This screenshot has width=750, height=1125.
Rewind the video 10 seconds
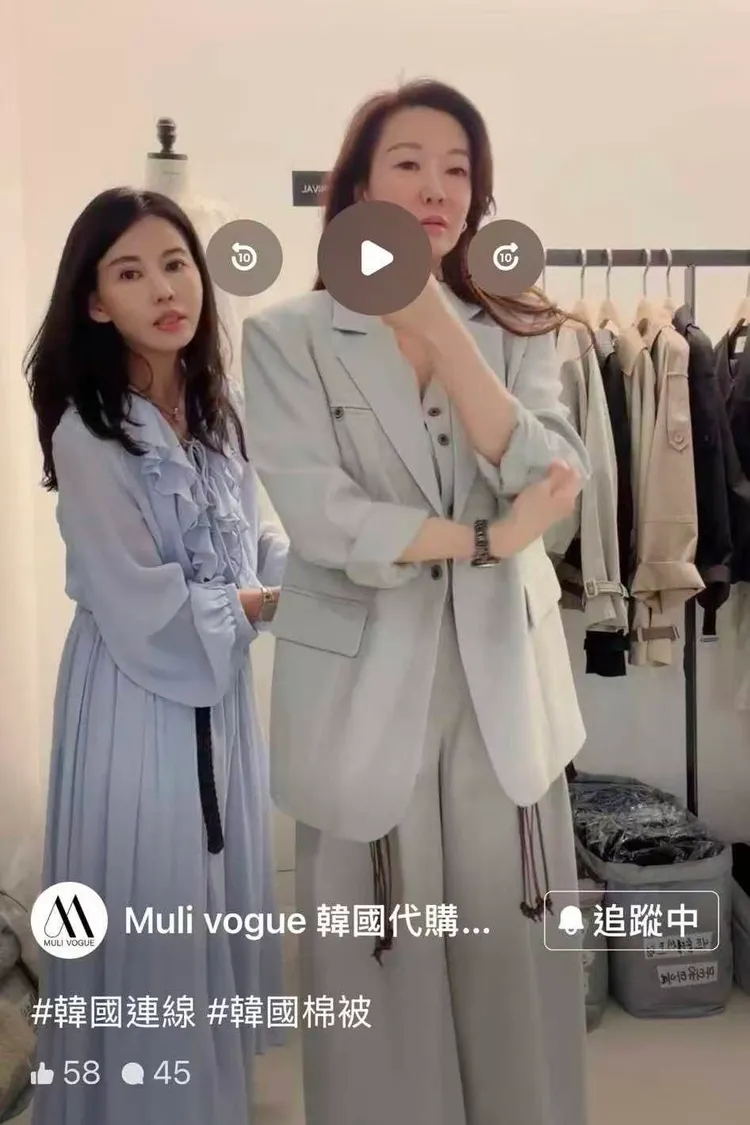click(x=244, y=258)
